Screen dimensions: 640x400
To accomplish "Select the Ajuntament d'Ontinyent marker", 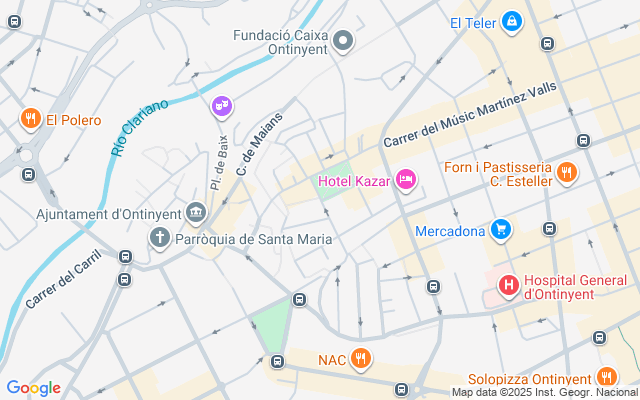I will tap(196, 213).
